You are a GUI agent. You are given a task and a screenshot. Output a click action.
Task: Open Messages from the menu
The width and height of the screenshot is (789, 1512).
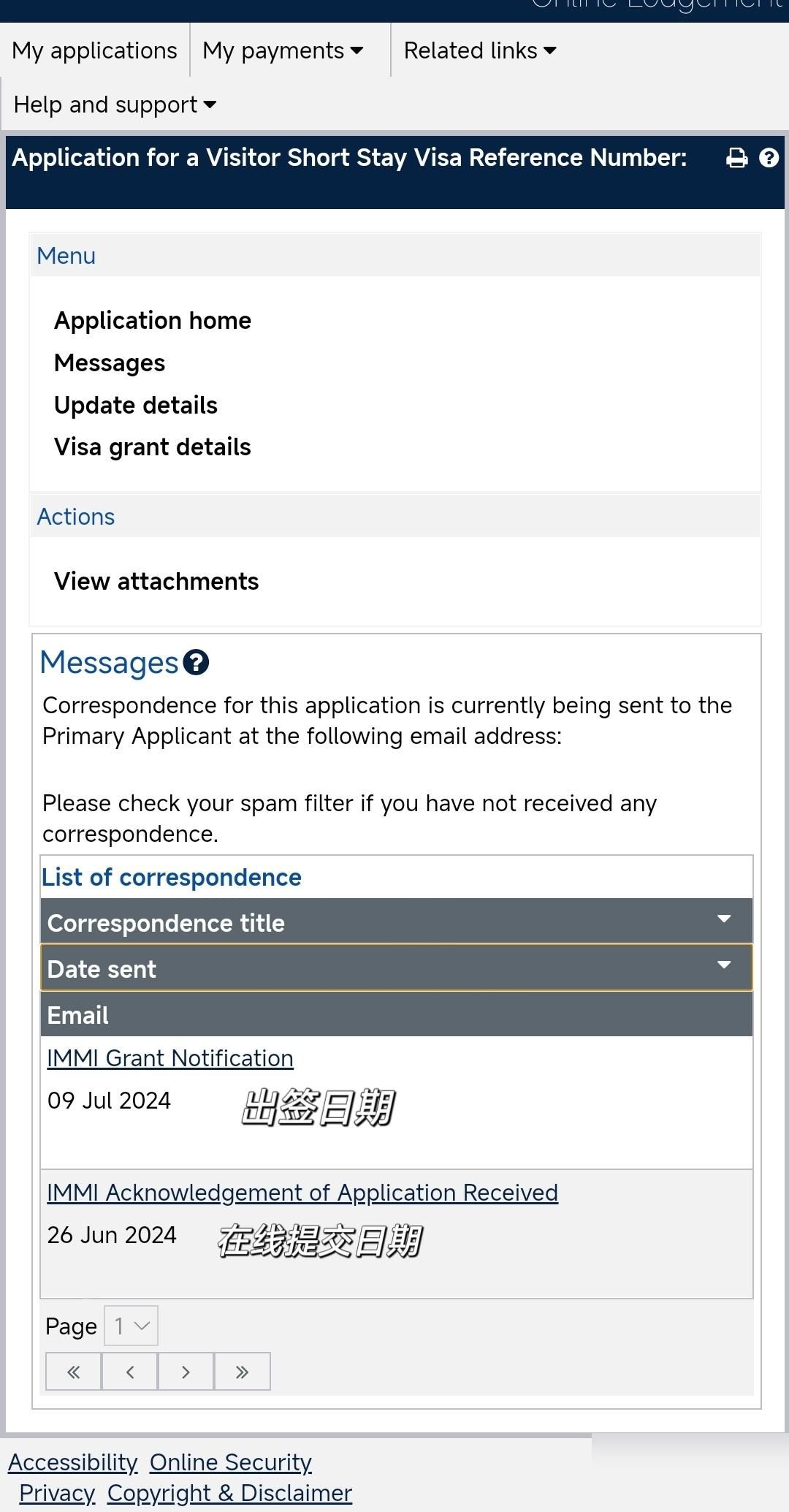[x=110, y=362]
